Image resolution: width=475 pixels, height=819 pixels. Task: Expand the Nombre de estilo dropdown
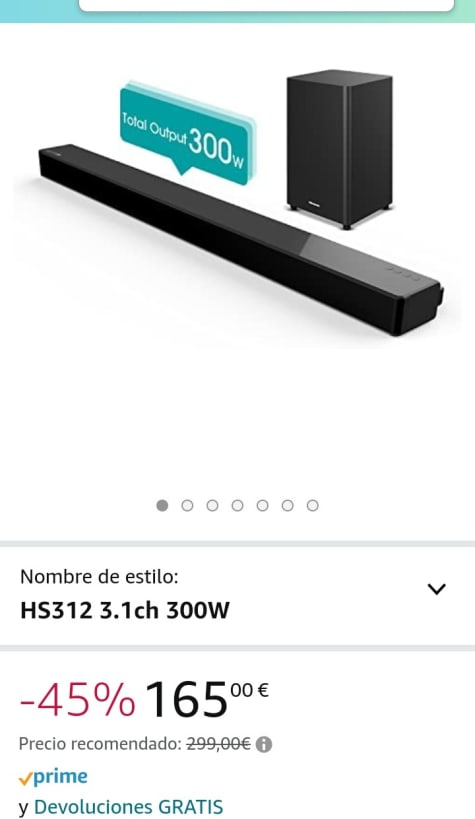(237, 595)
